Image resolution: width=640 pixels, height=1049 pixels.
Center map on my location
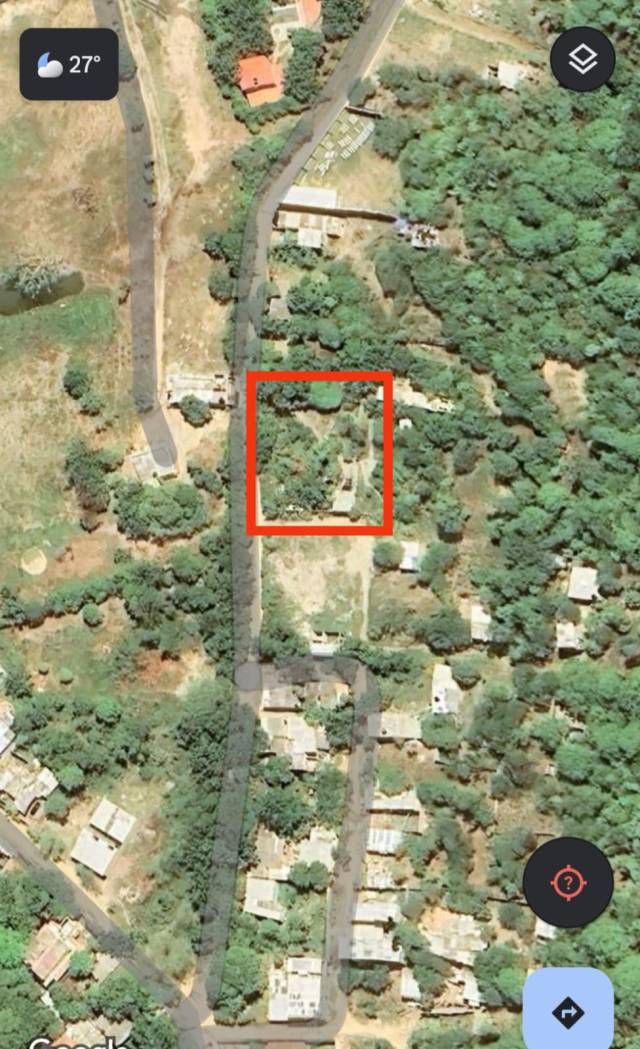(568, 882)
